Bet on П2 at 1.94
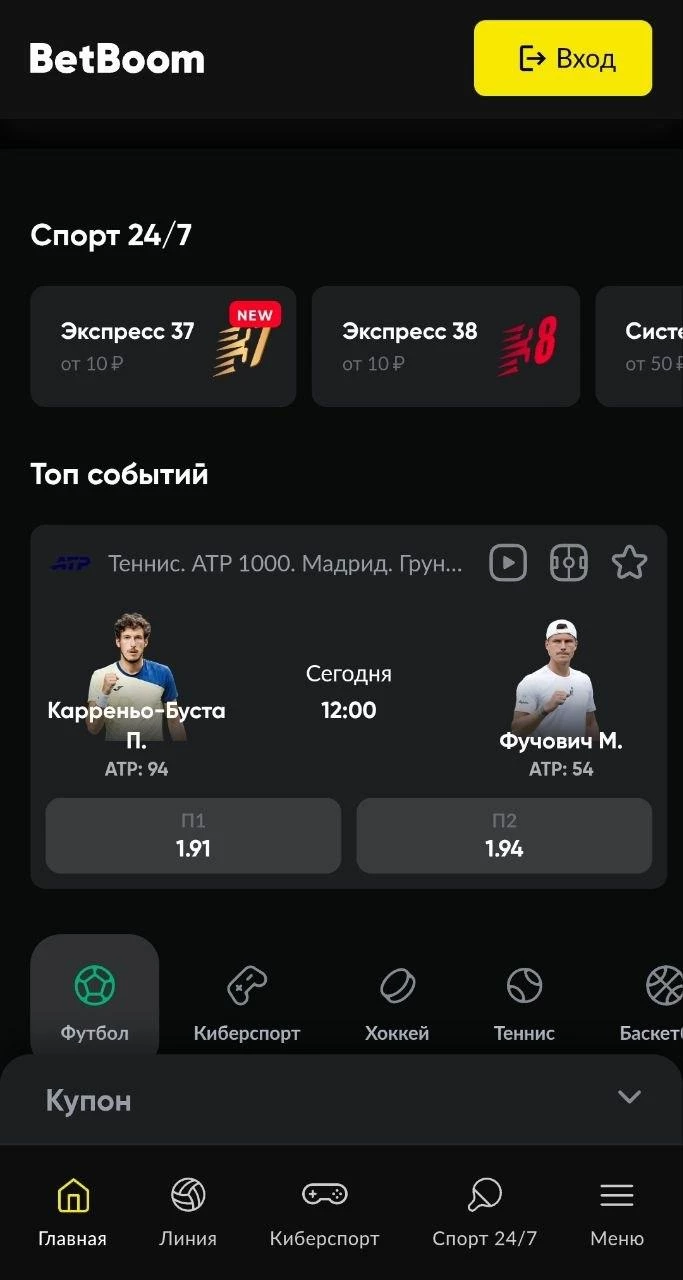 pyautogui.click(x=504, y=836)
